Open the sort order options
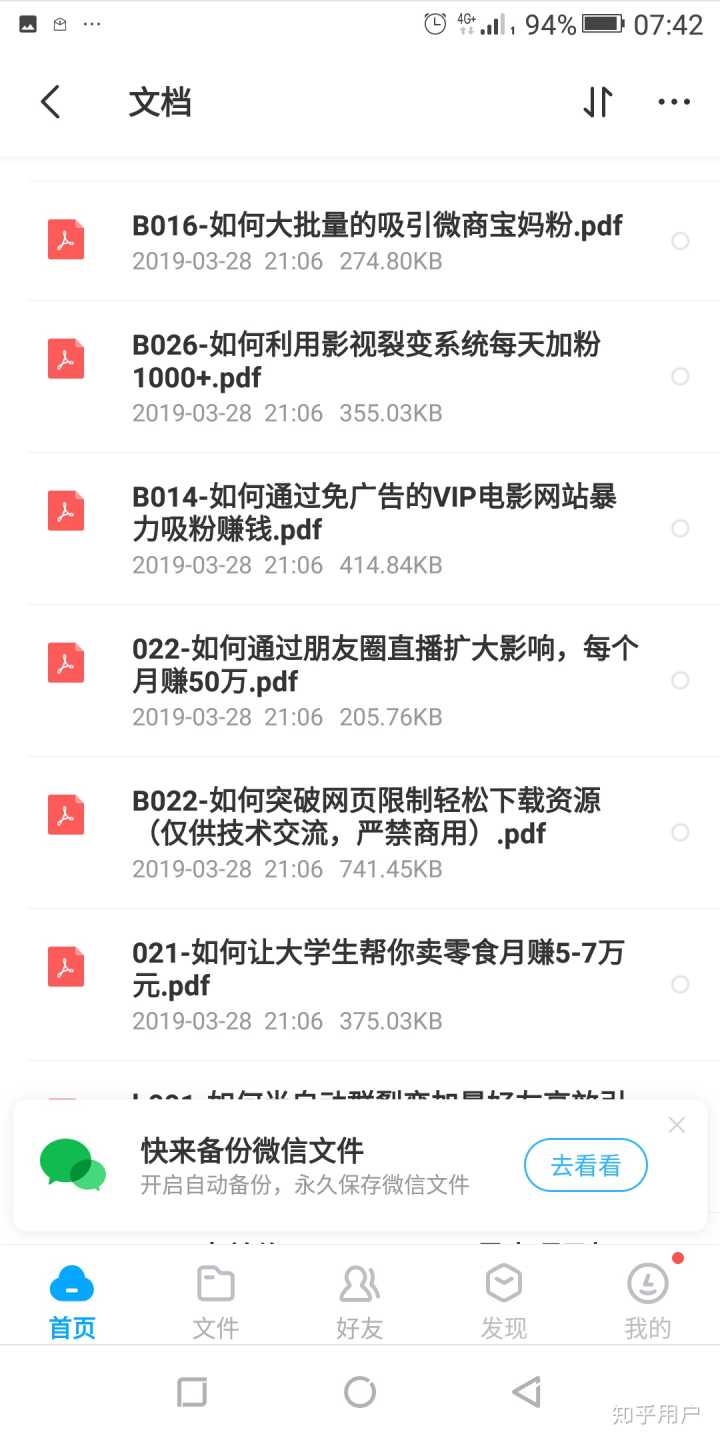 tap(597, 102)
